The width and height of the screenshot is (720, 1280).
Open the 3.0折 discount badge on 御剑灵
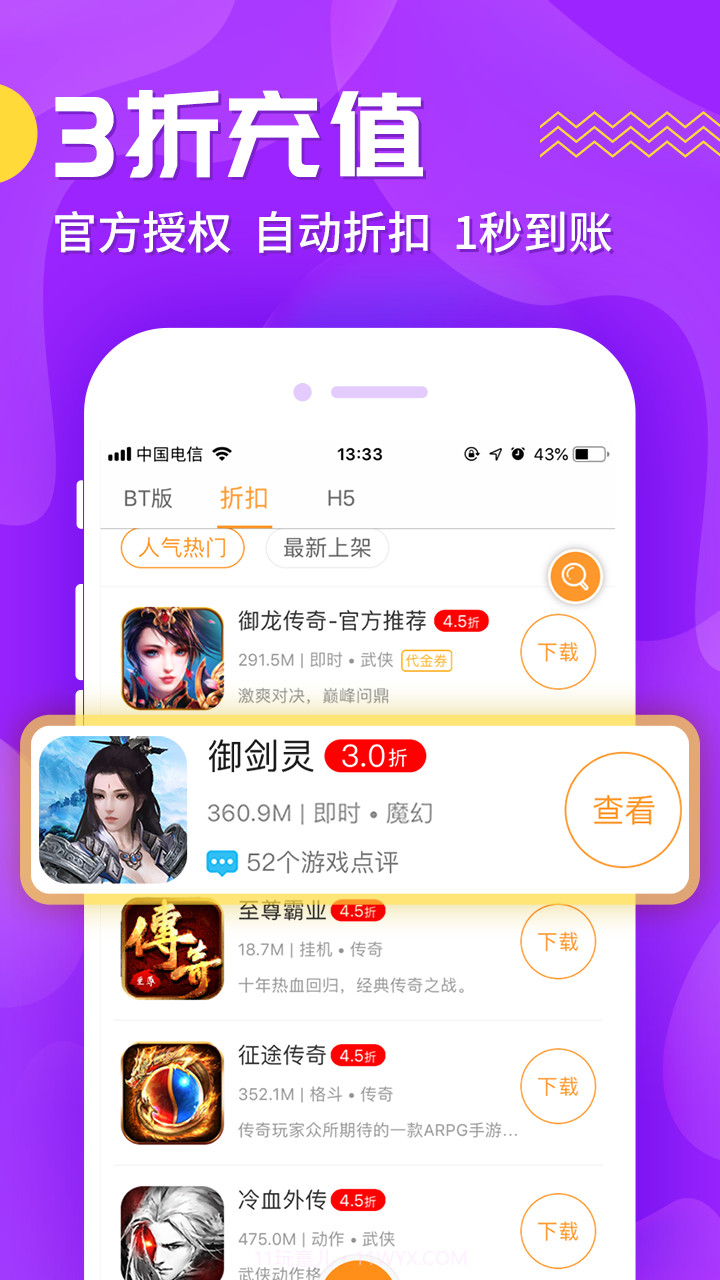click(x=377, y=757)
